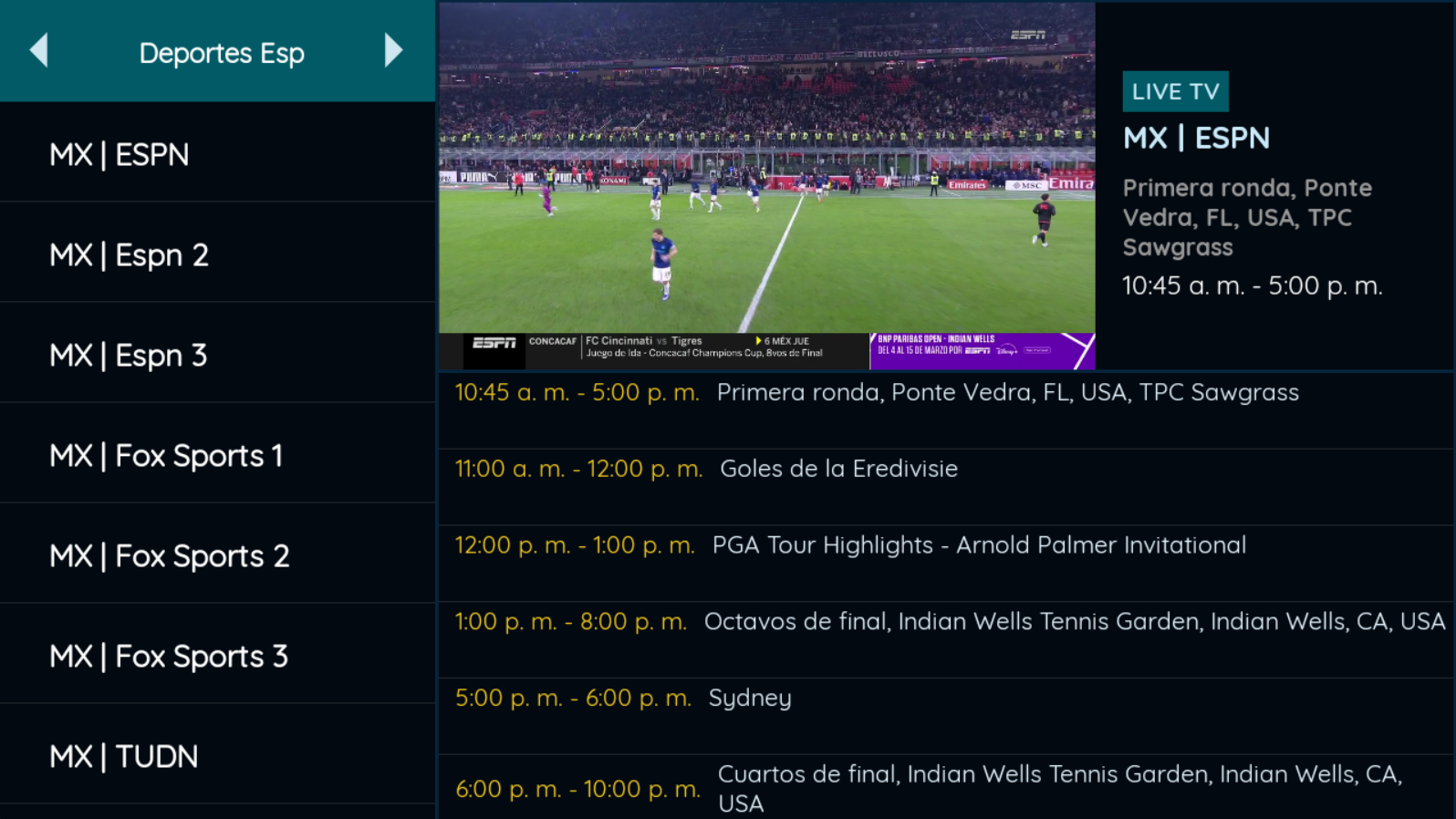Play MX | Fox Sports 1
This screenshot has width=1456, height=819.
click(x=217, y=455)
